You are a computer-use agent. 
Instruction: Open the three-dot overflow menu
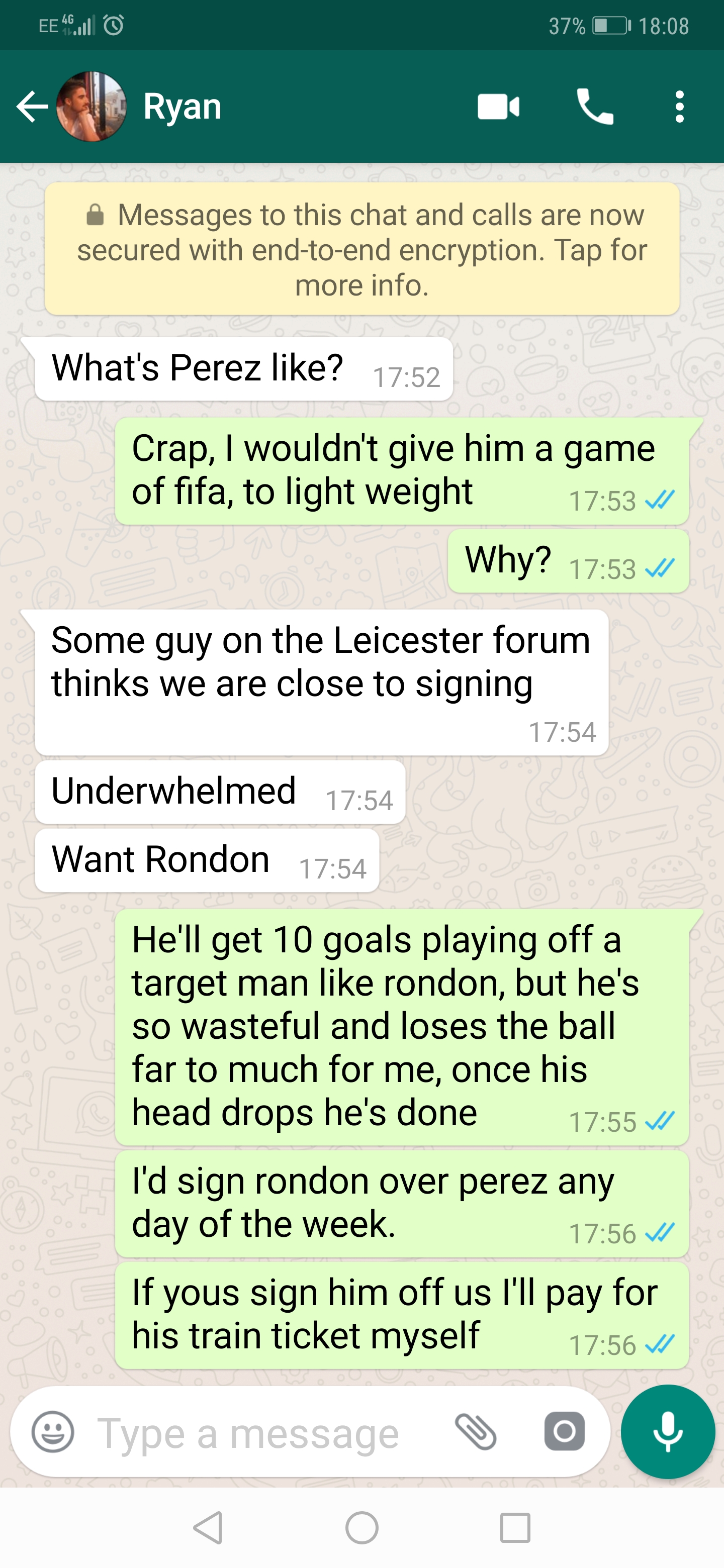click(x=680, y=107)
